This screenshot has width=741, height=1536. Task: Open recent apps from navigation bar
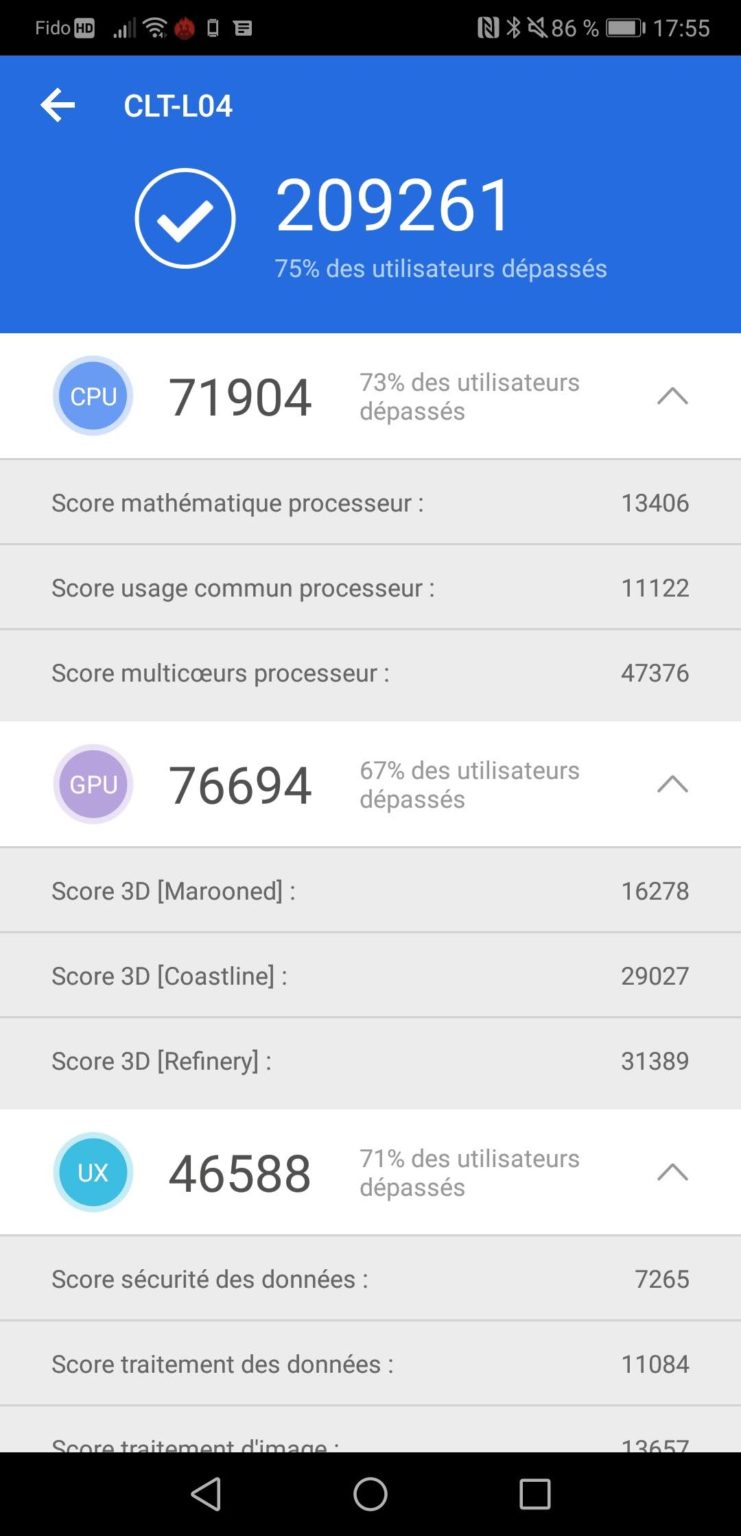pos(535,1494)
